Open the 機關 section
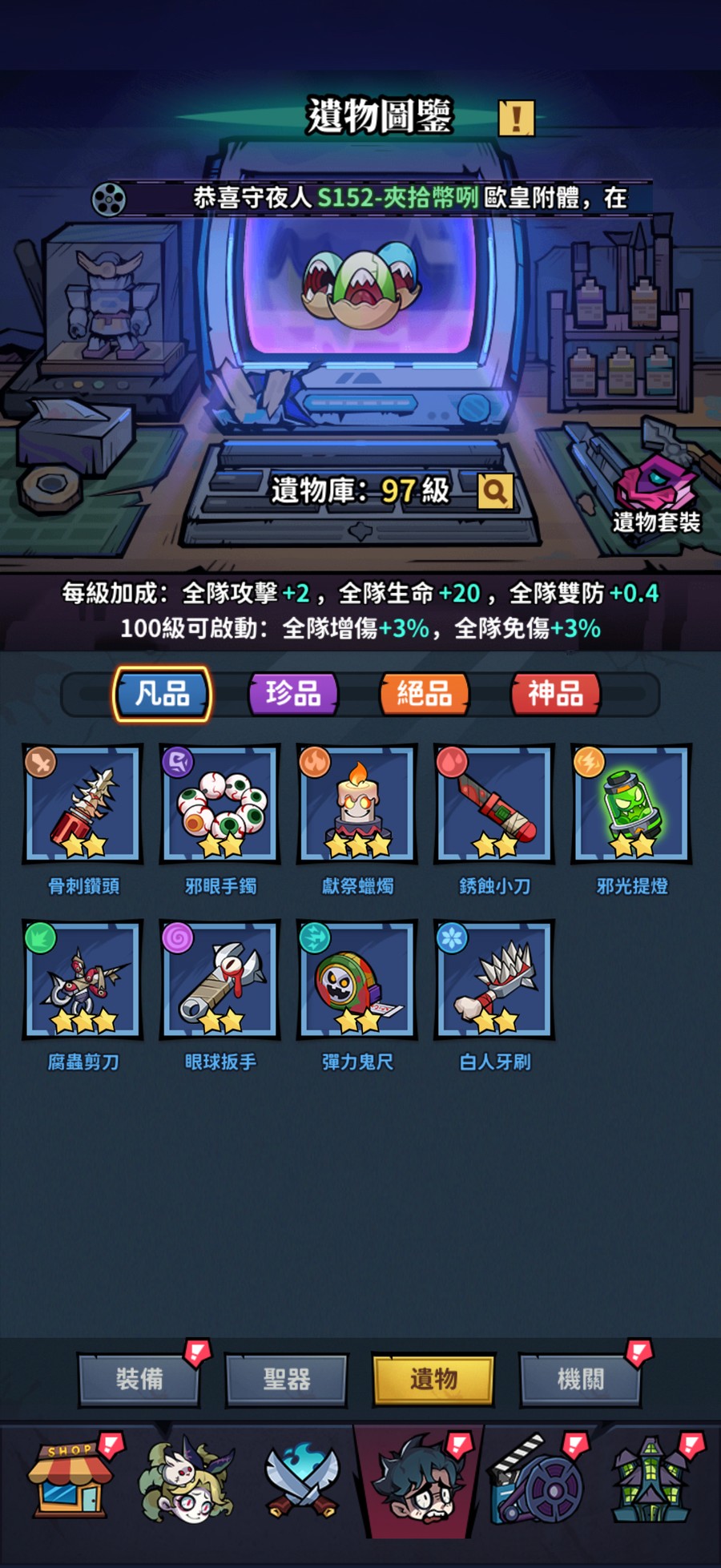721x1568 pixels. pos(581,1379)
